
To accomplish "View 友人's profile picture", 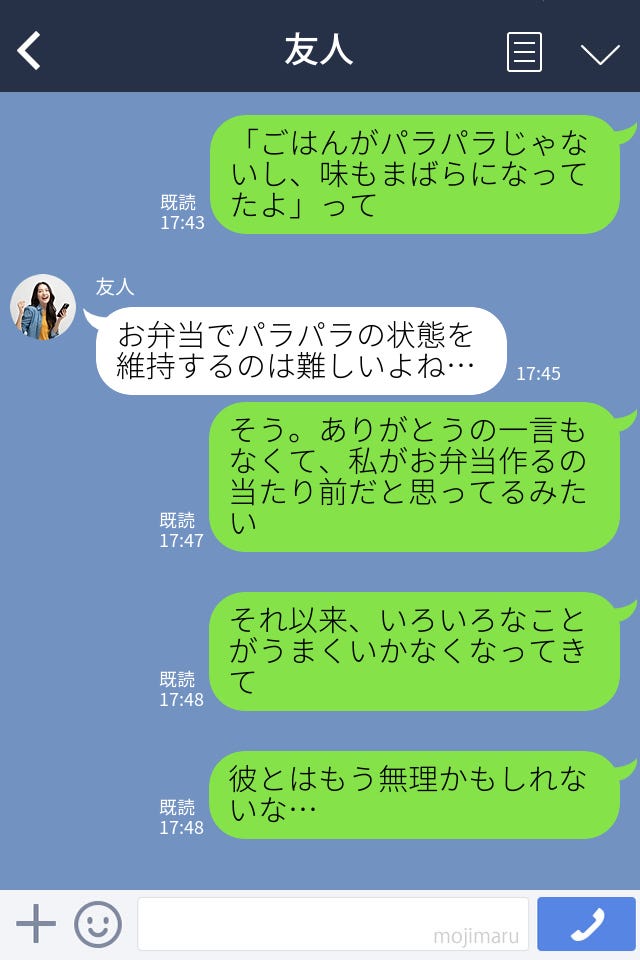I will click(43, 307).
